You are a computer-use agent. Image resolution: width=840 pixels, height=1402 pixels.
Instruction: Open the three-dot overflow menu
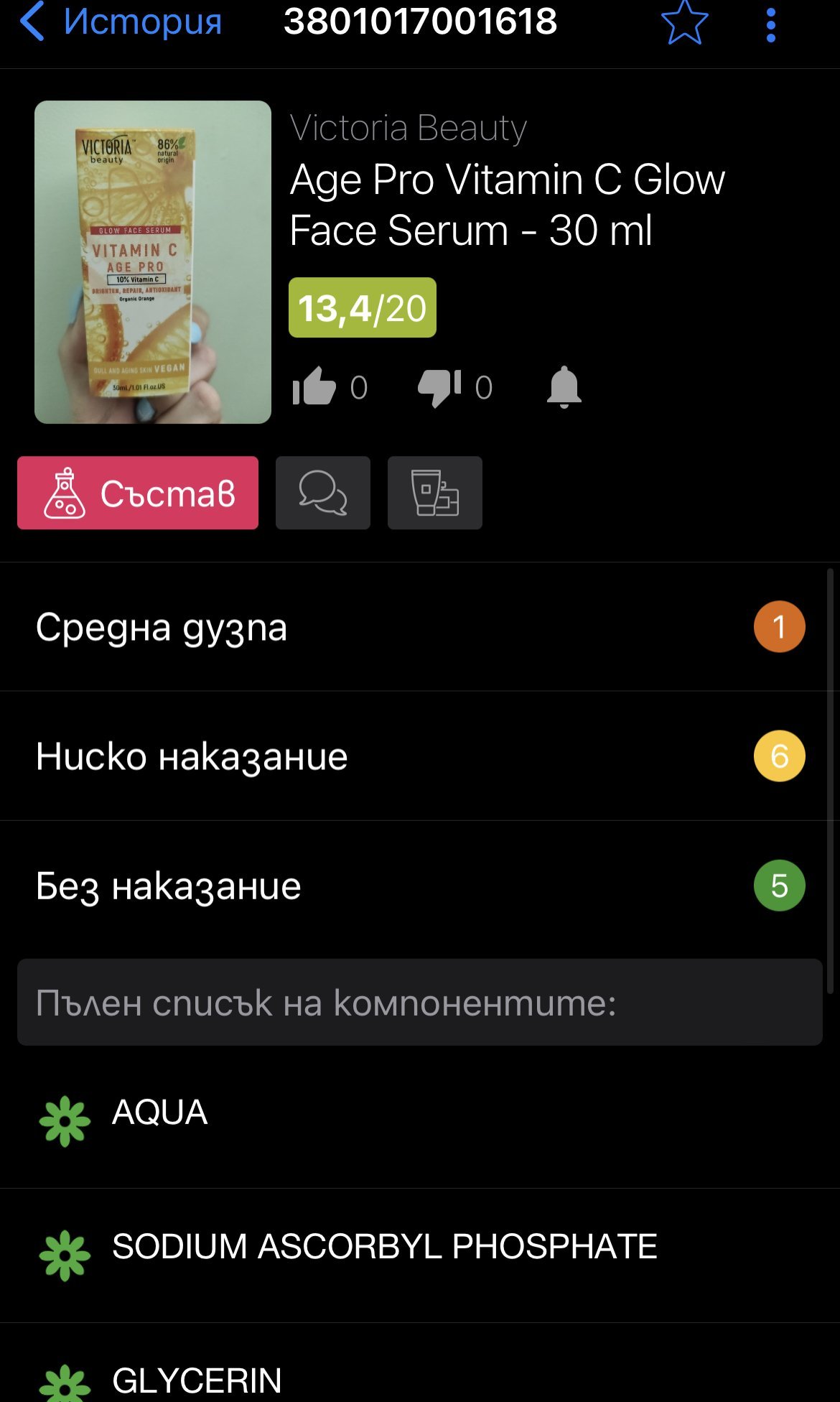click(771, 25)
